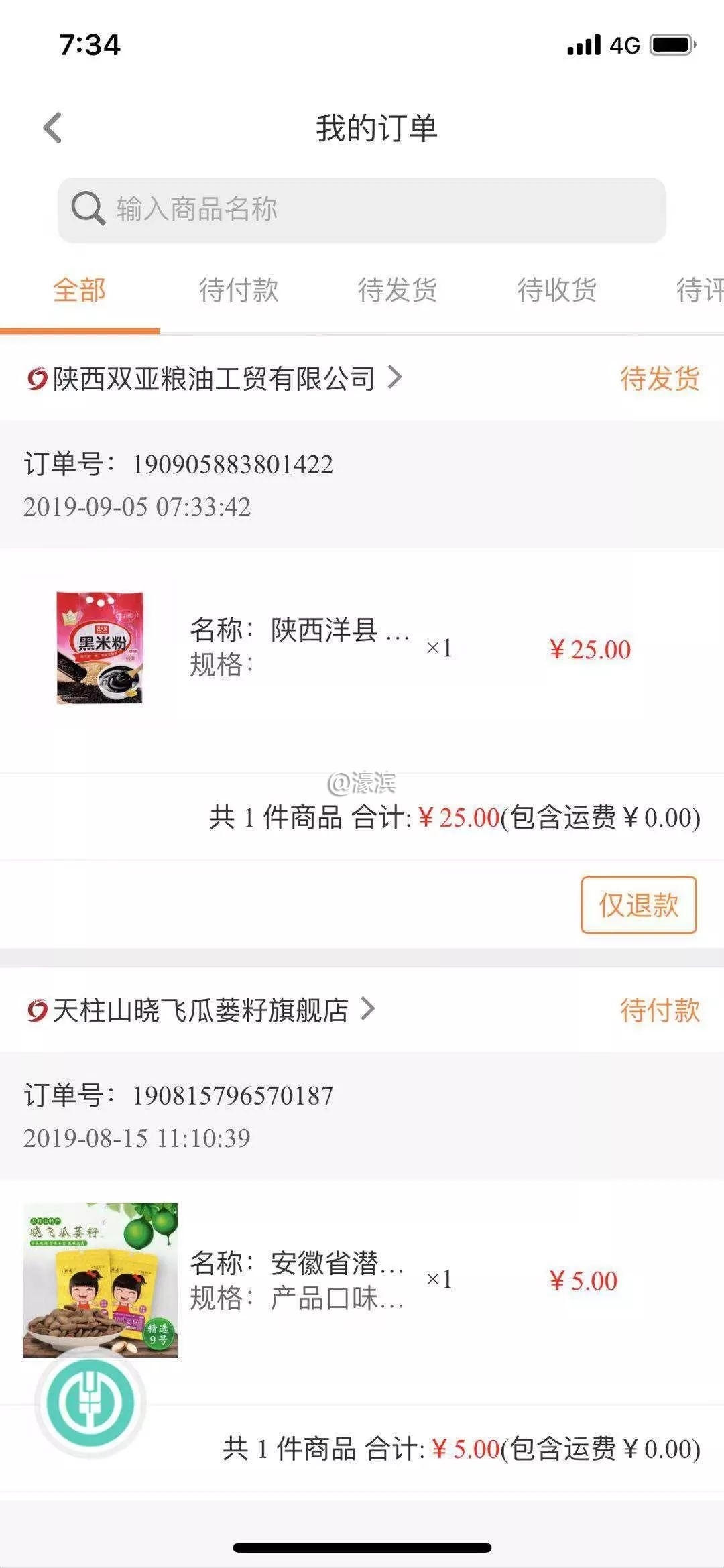Go back from 我的订单 page
The image size is (724, 1568).
coord(52,127)
